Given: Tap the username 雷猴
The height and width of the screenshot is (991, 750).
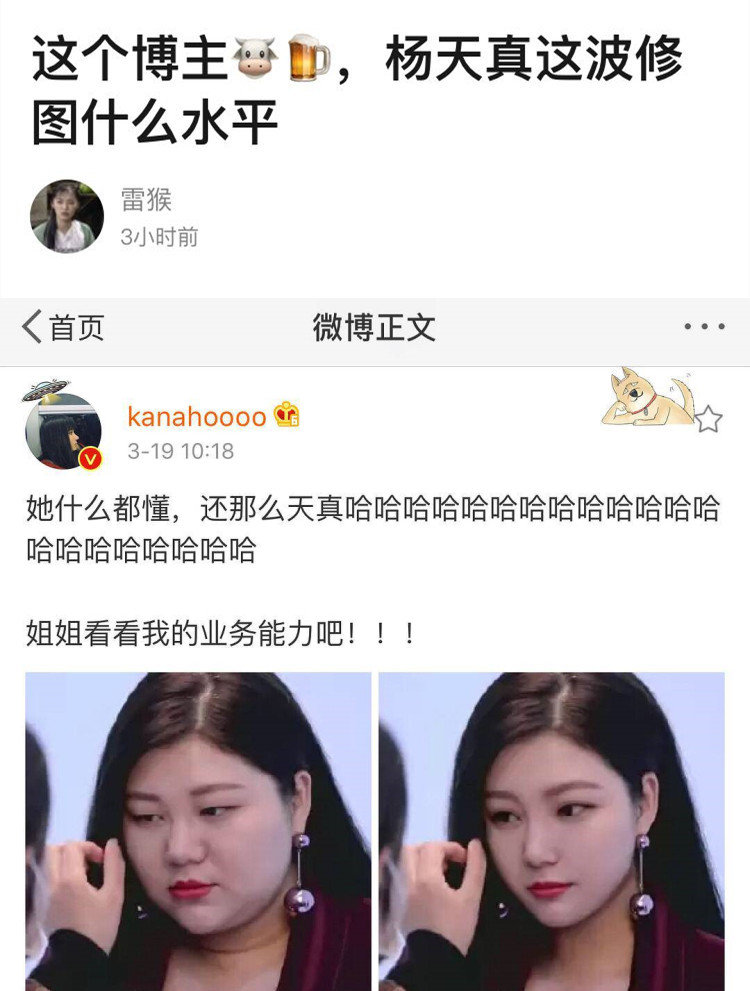Looking at the screenshot, I should click(x=146, y=199).
